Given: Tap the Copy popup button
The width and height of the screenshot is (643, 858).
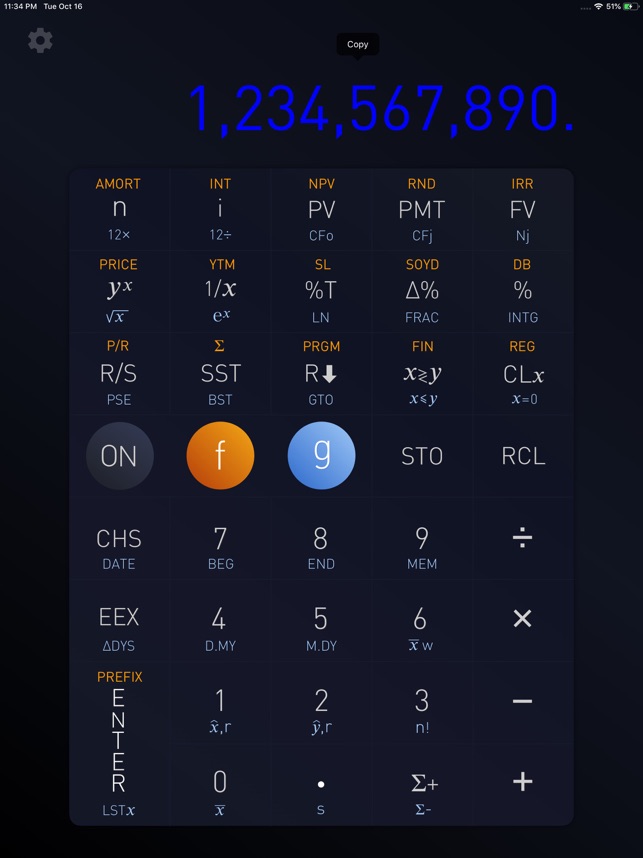Looking at the screenshot, I should point(357,44).
